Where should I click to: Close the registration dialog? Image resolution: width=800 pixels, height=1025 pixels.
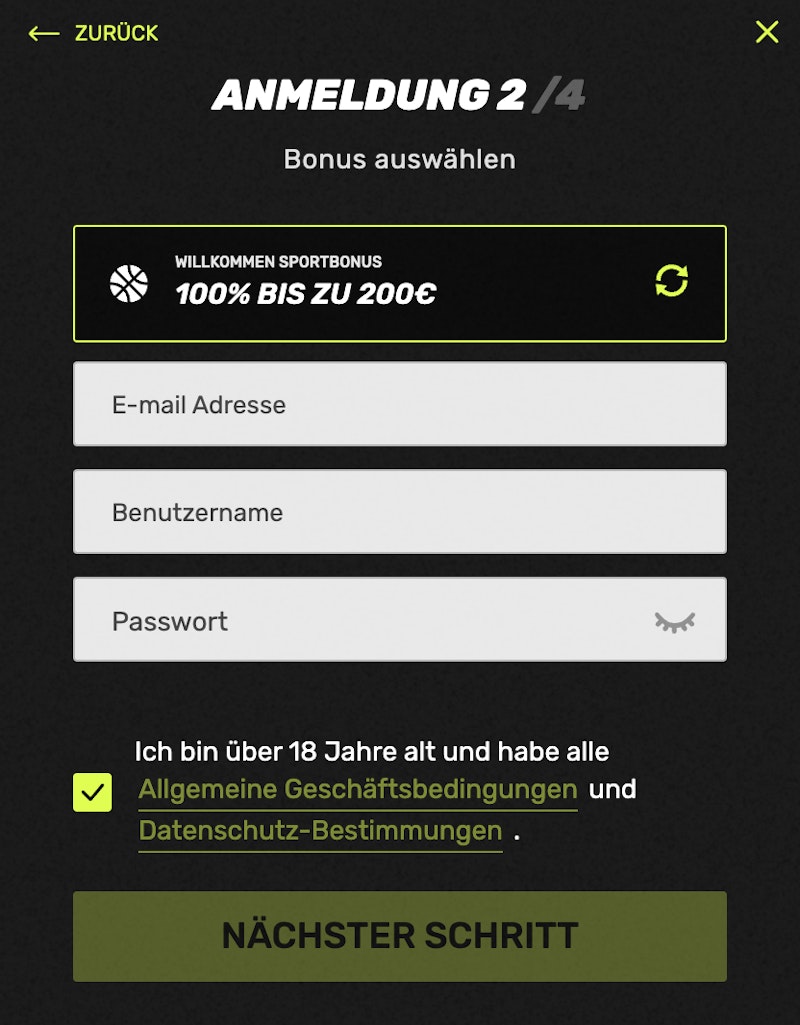[767, 32]
